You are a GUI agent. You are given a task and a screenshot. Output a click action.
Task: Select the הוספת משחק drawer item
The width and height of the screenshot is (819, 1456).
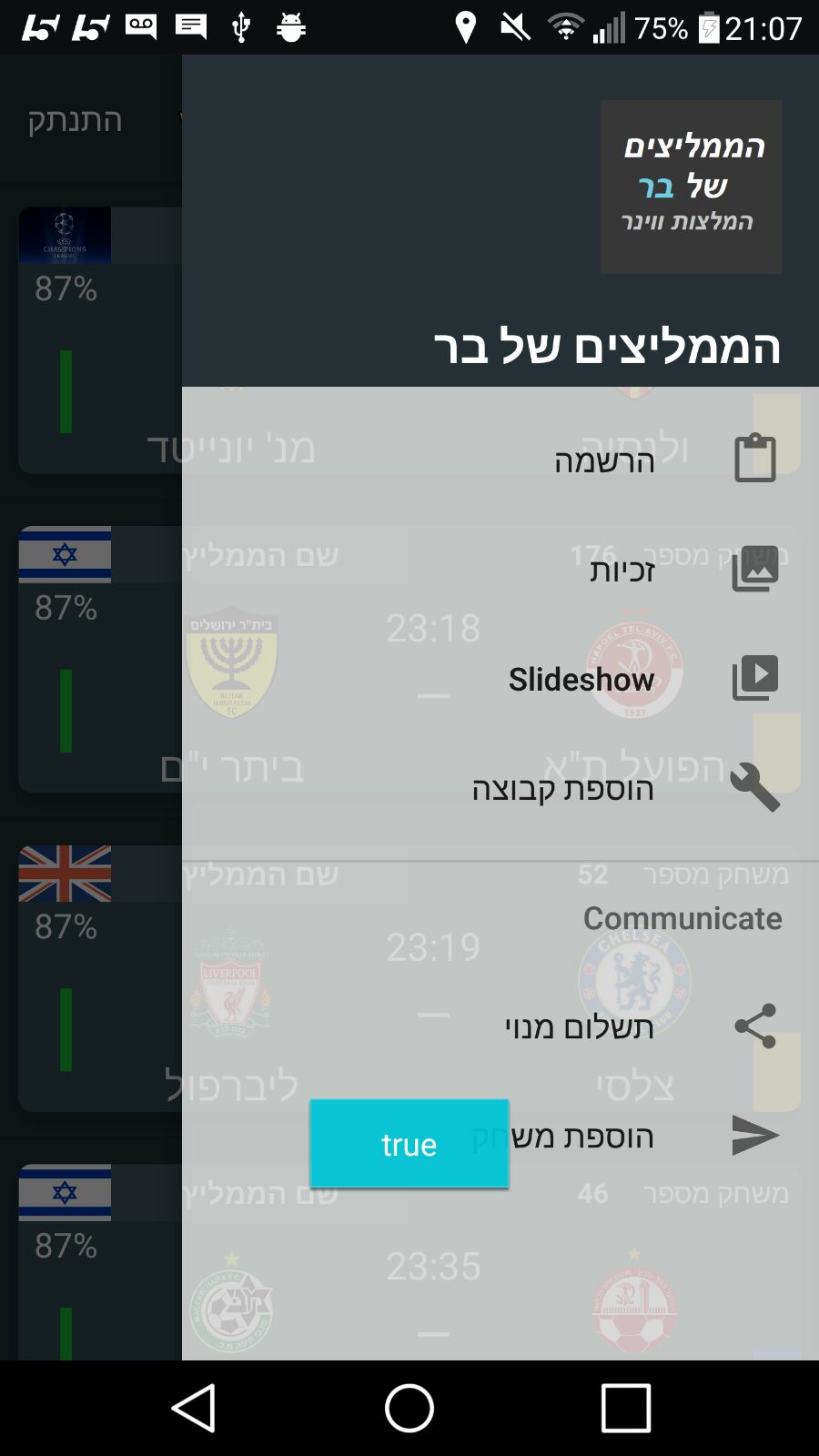[x=500, y=1136]
